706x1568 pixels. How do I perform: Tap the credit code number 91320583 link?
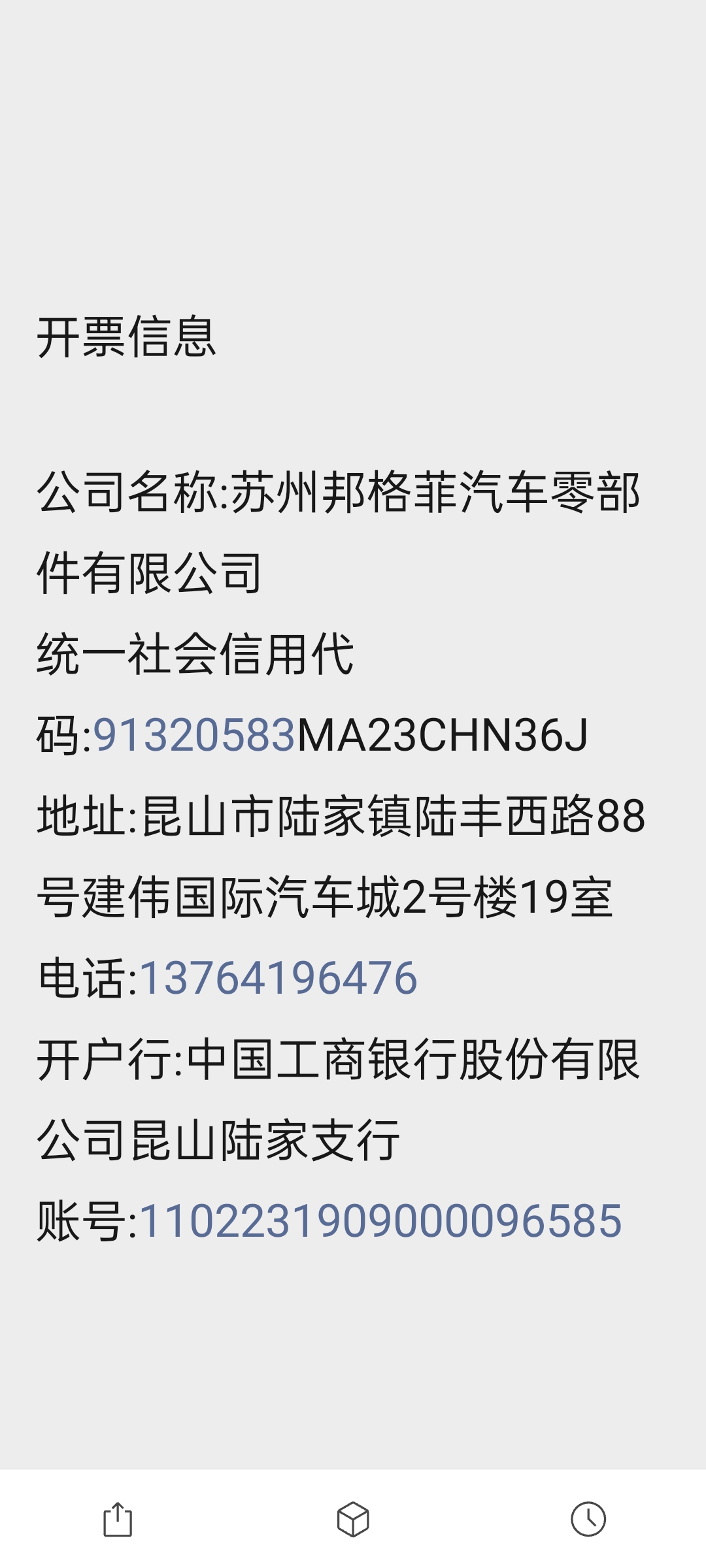pos(195,735)
